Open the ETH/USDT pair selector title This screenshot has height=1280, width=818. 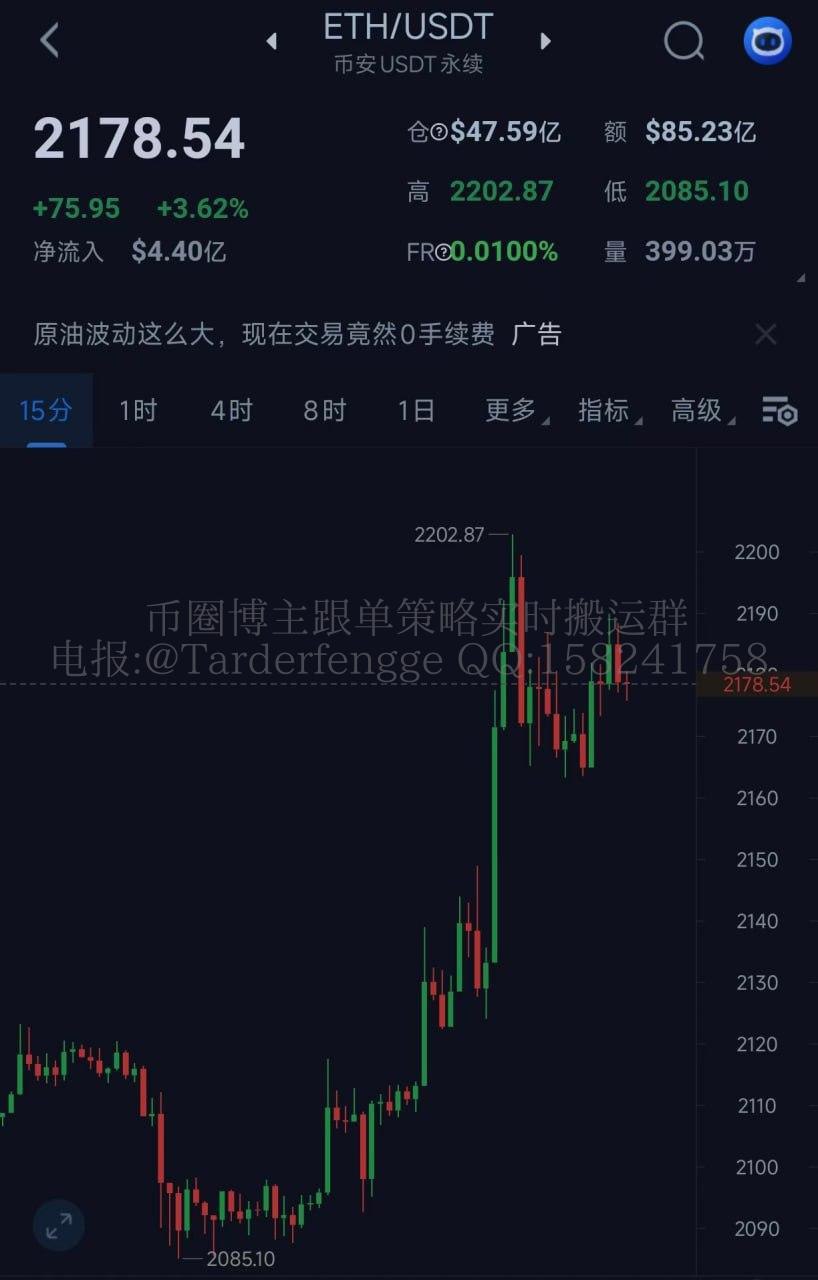408,28
